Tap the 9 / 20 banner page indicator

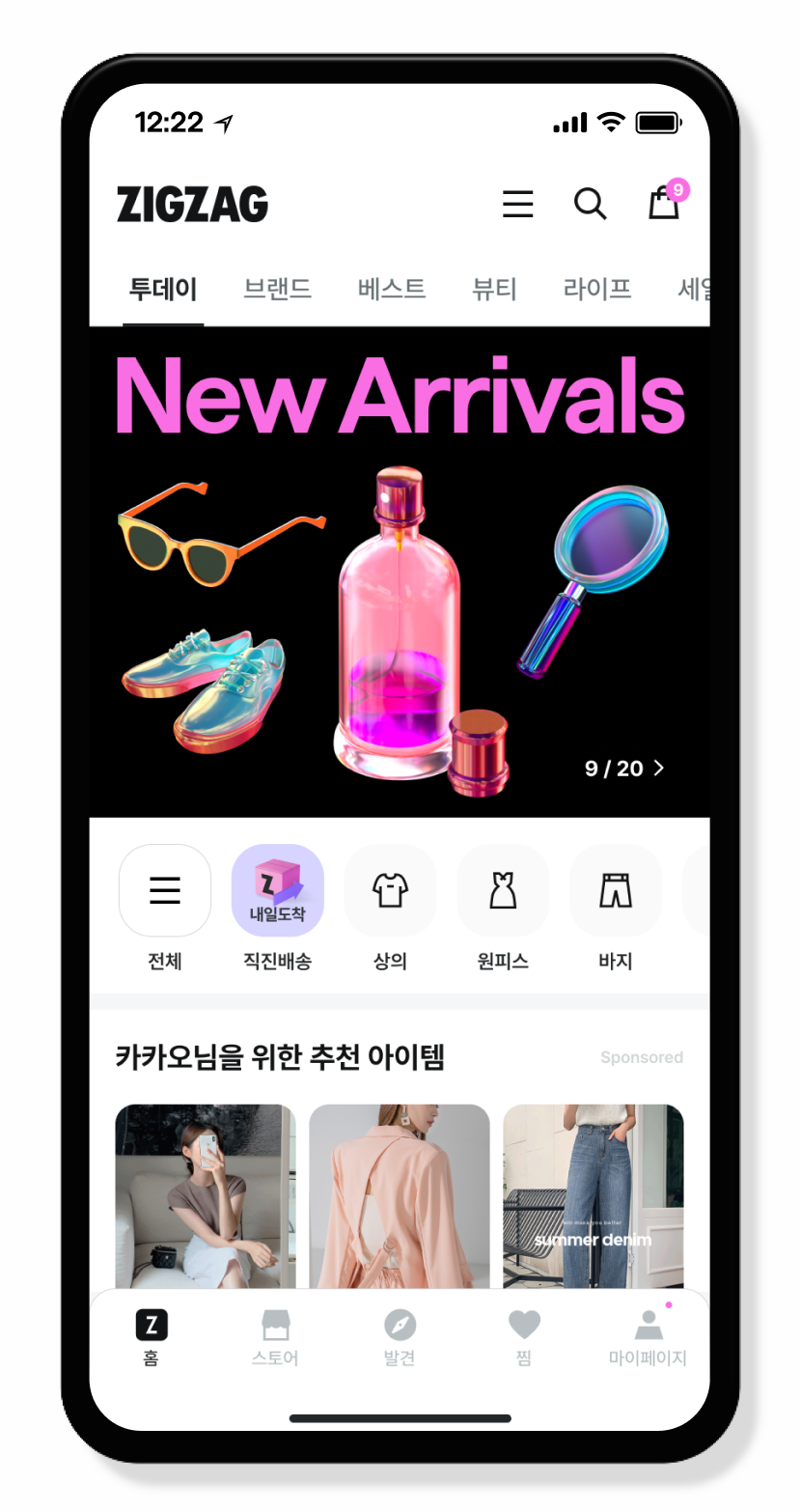(x=624, y=769)
